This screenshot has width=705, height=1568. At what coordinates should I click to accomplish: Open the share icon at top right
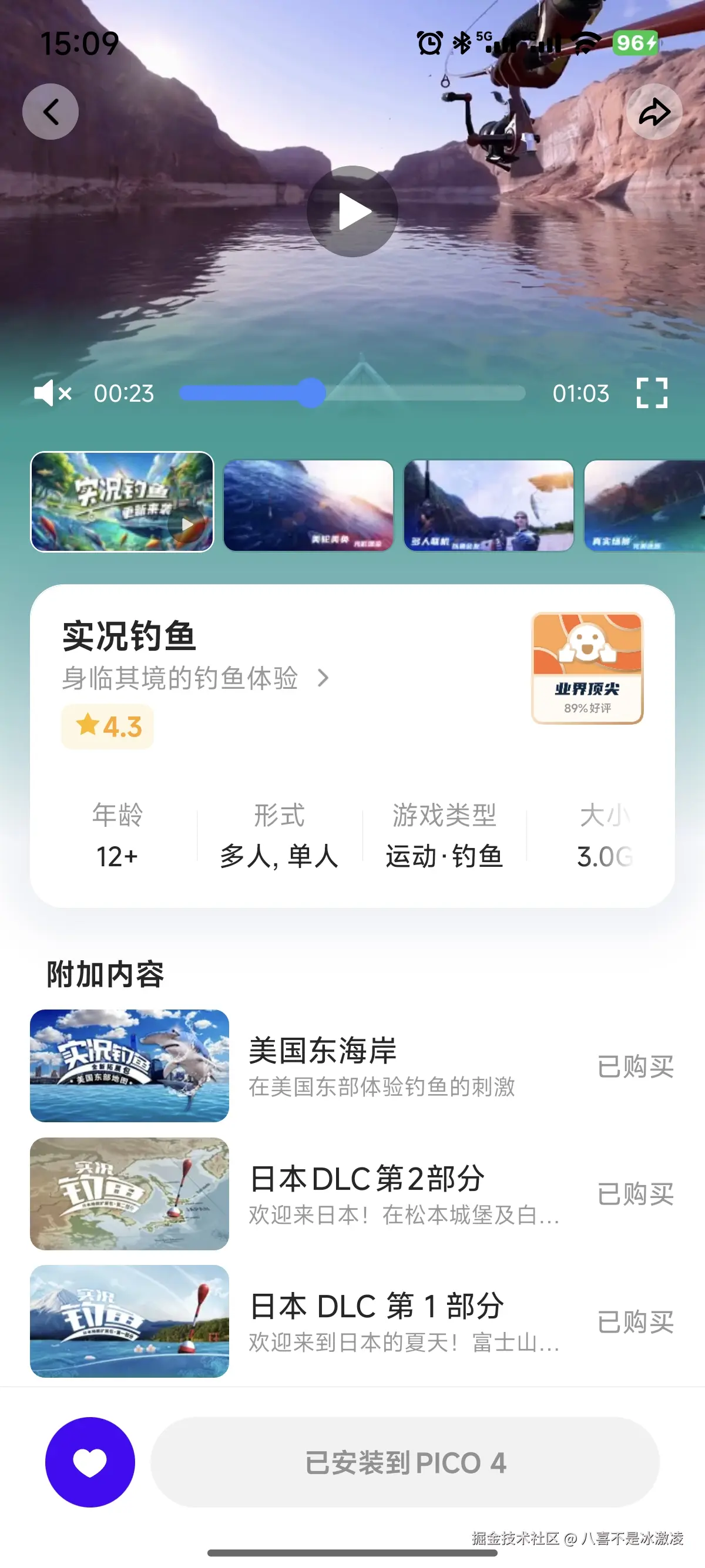click(654, 112)
